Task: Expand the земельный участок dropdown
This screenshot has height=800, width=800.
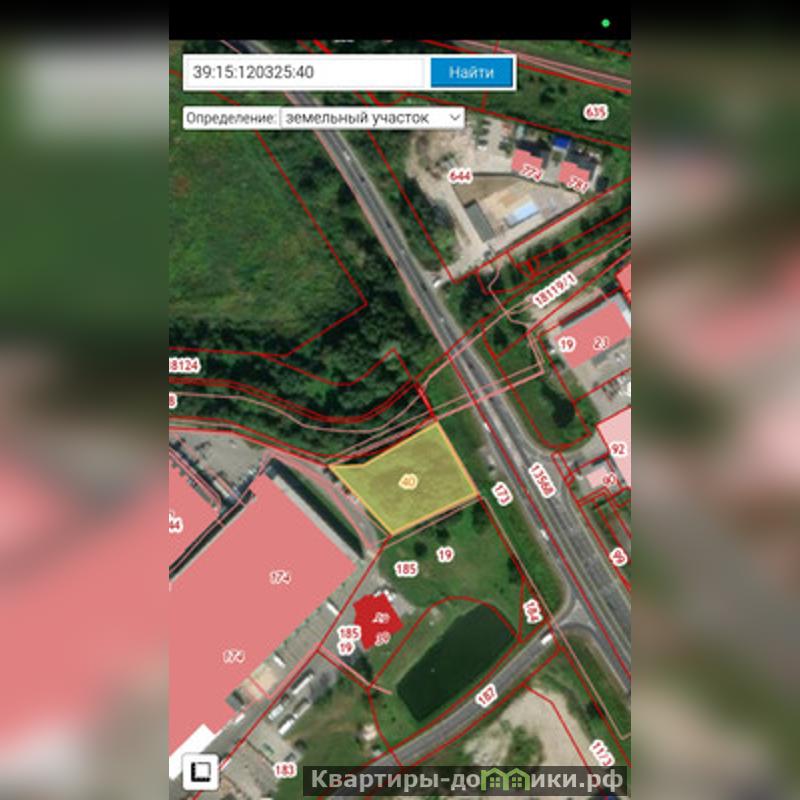Action: click(372, 118)
